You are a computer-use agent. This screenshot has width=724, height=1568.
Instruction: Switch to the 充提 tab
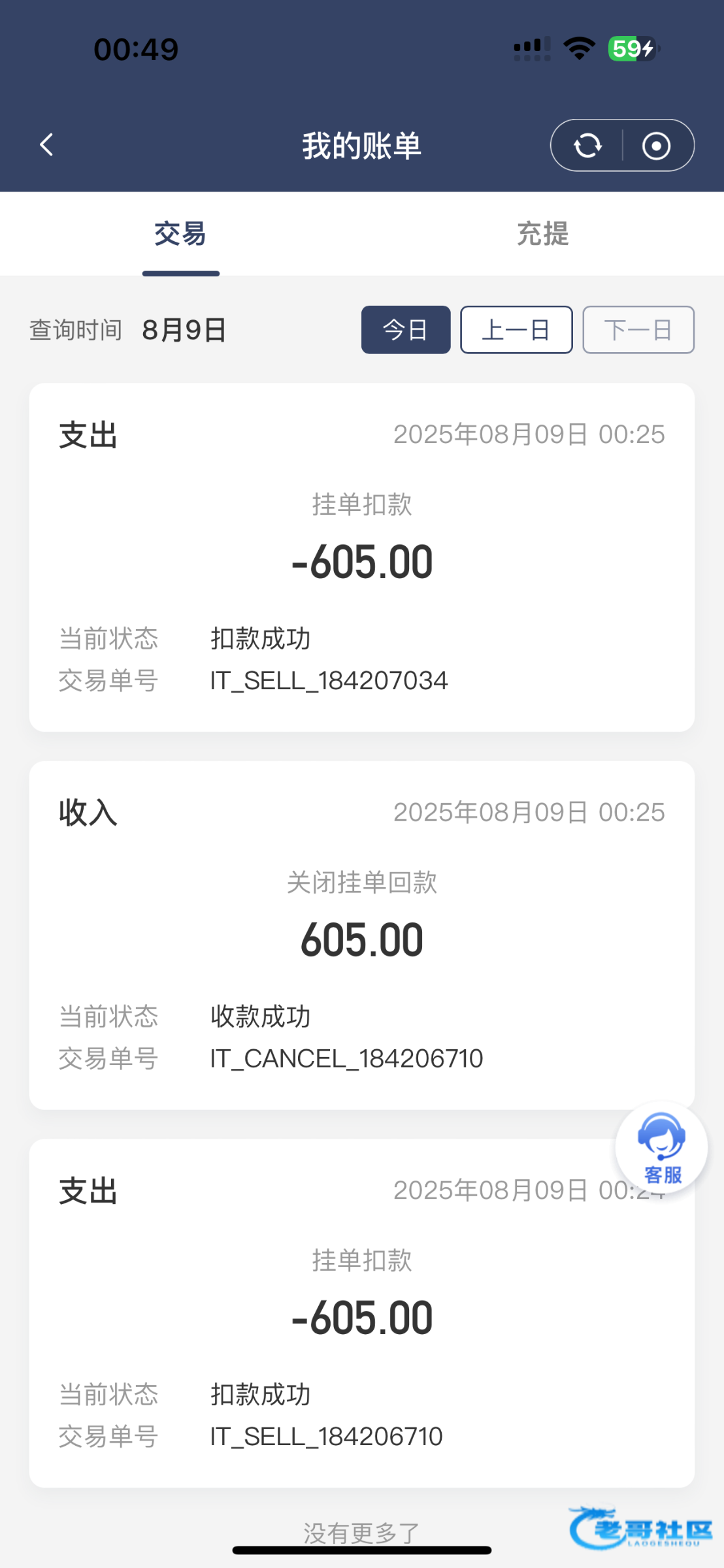(x=542, y=235)
